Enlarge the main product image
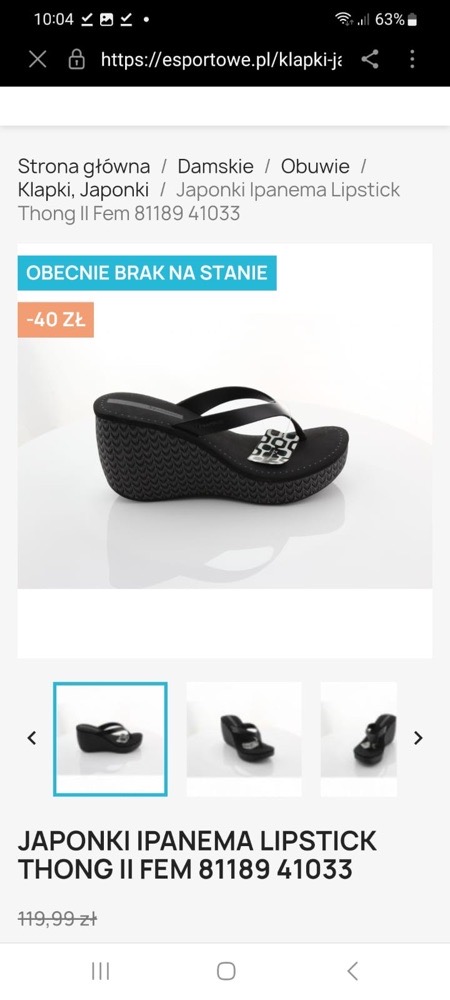This screenshot has width=450, height=1000. click(x=225, y=450)
